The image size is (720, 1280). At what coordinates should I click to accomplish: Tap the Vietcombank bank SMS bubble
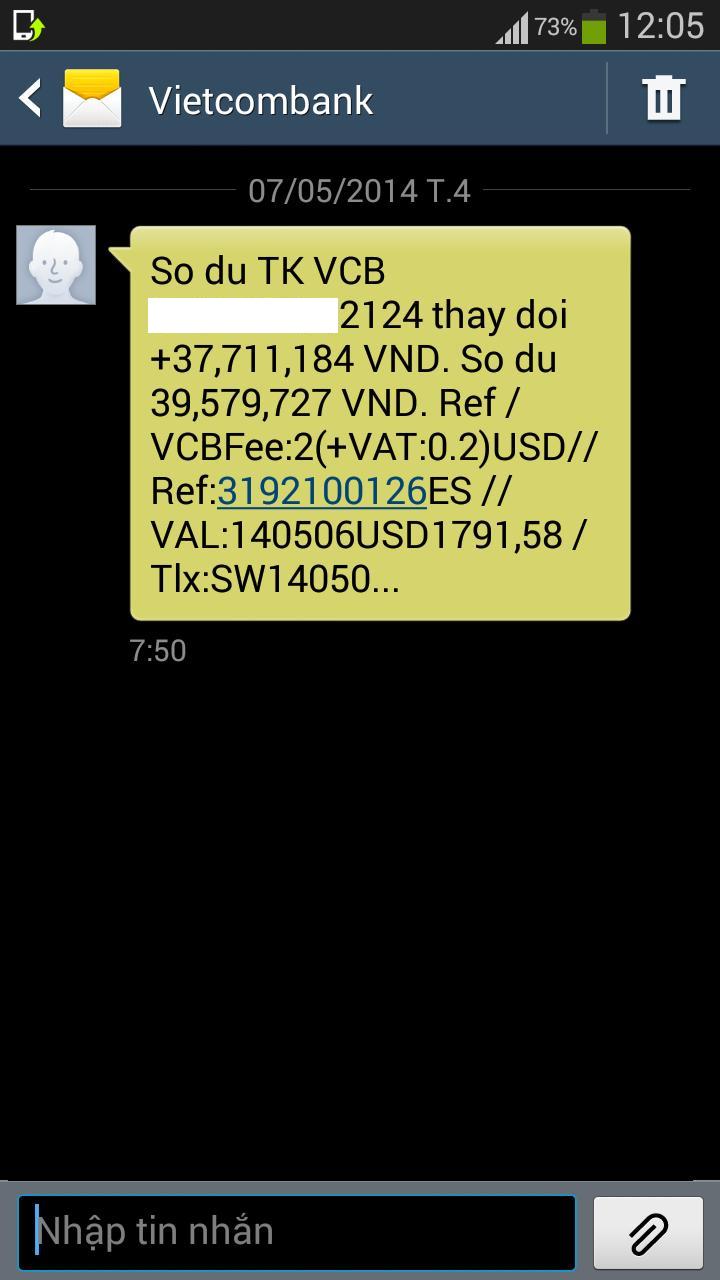coord(380,423)
